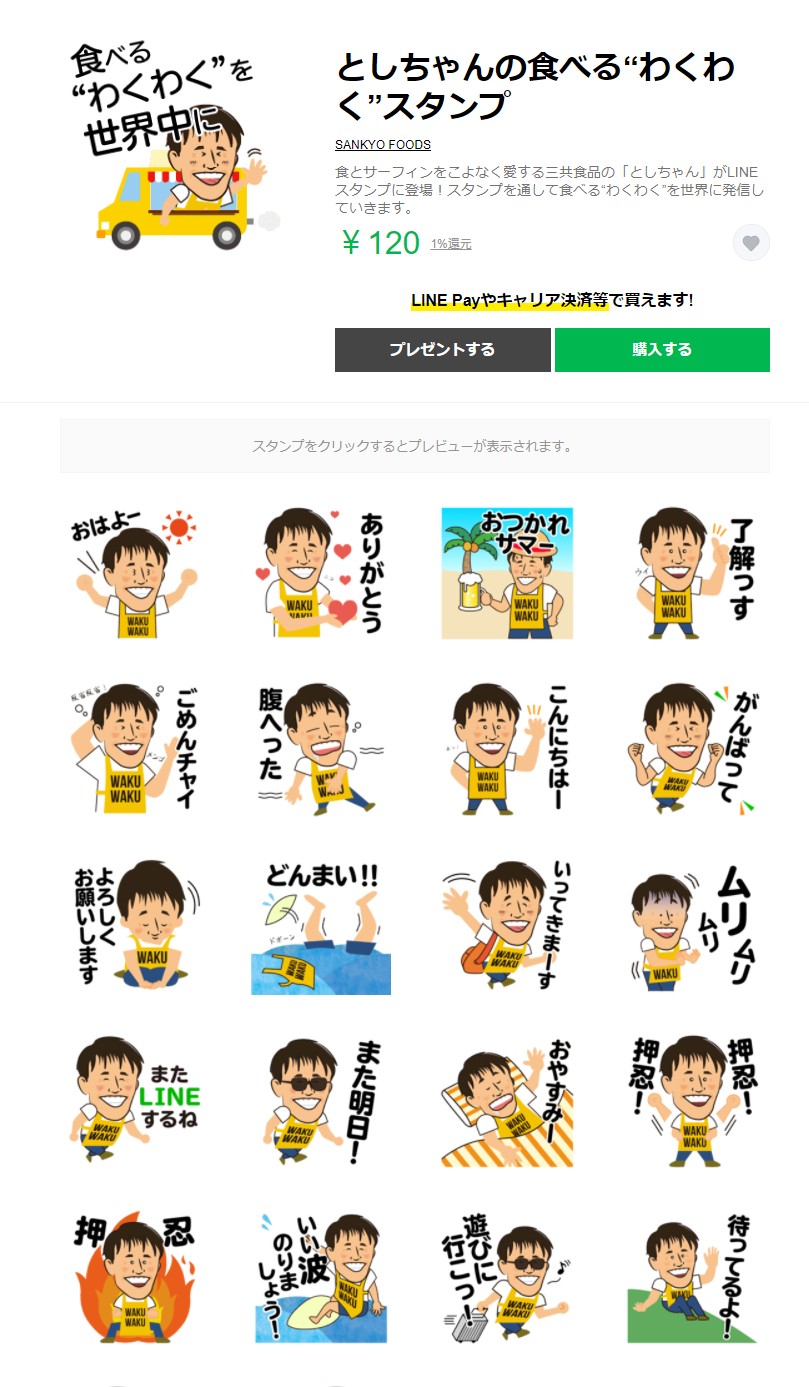This screenshot has height=1387, width=809.
Task: Open the 1%還元 reward details link
Action: tap(451, 244)
